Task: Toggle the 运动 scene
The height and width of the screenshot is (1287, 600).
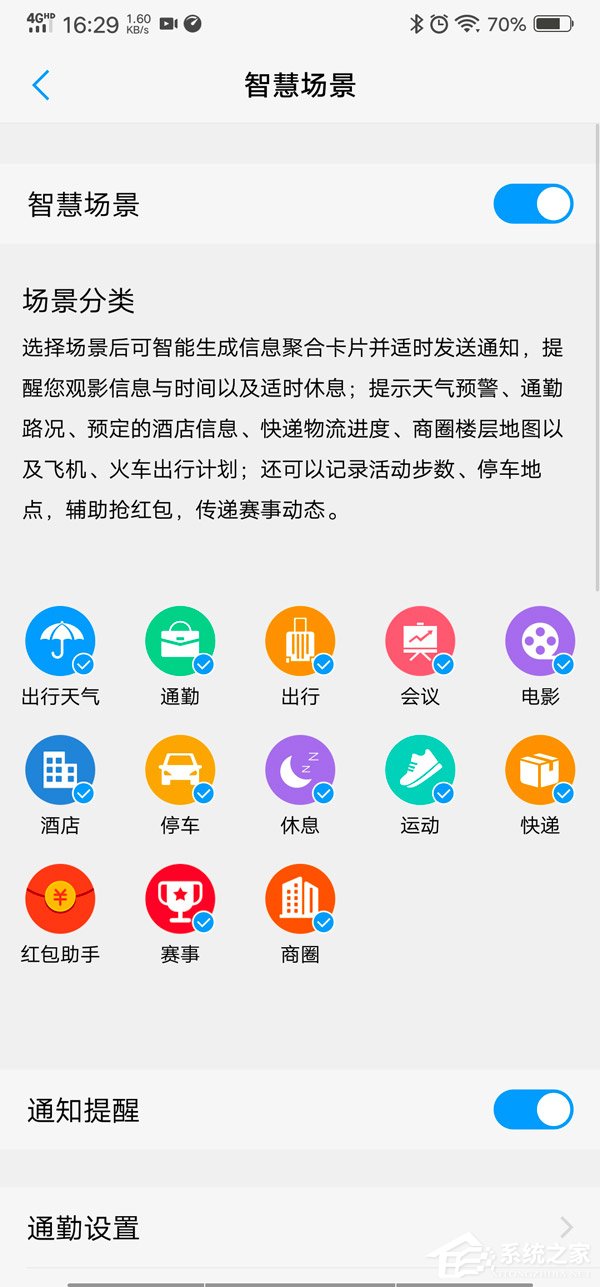Action: click(420, 771)
